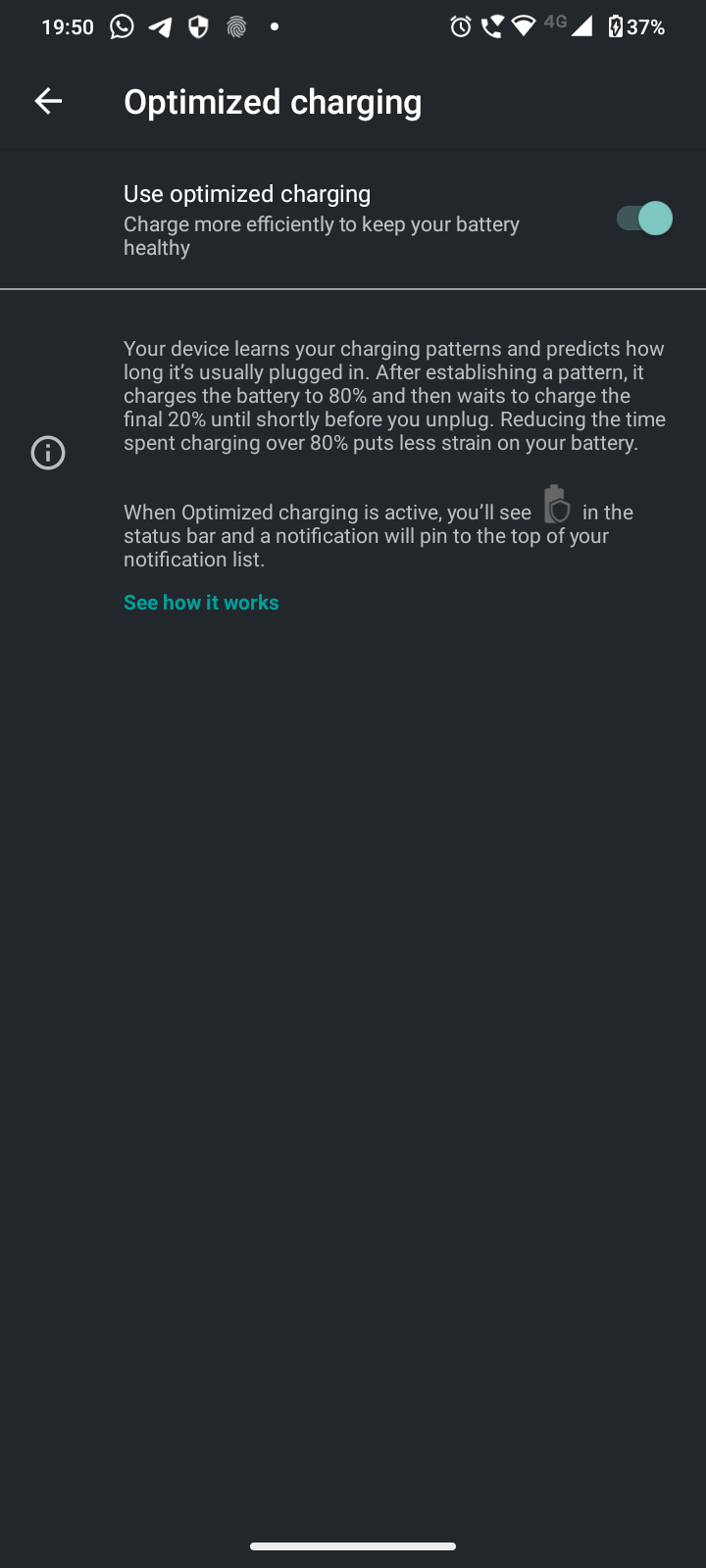Go back from Optimized charging
Screen dimensions: 706x1568
[48, 101]
